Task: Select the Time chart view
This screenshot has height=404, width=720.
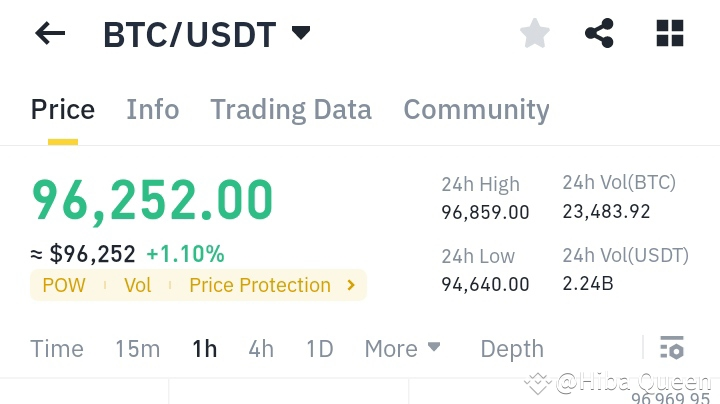Action: click(x=57, y=349)
